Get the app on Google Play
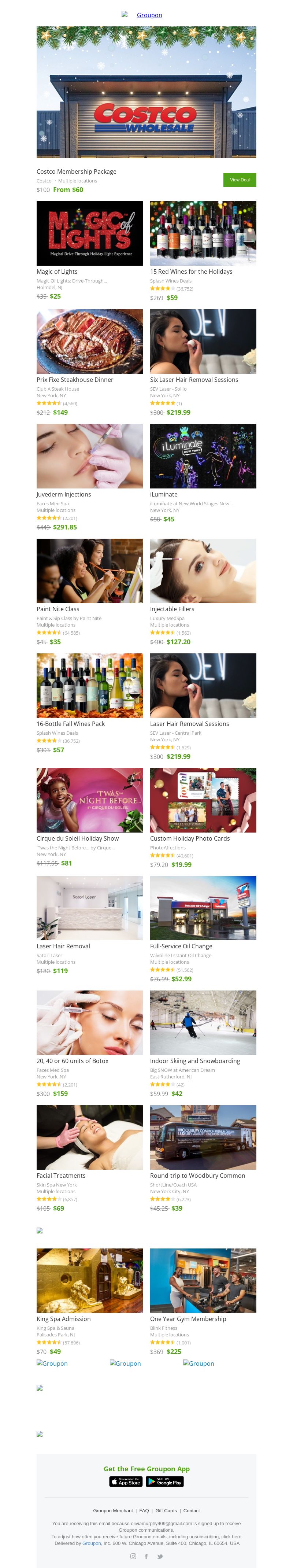 165,1482
